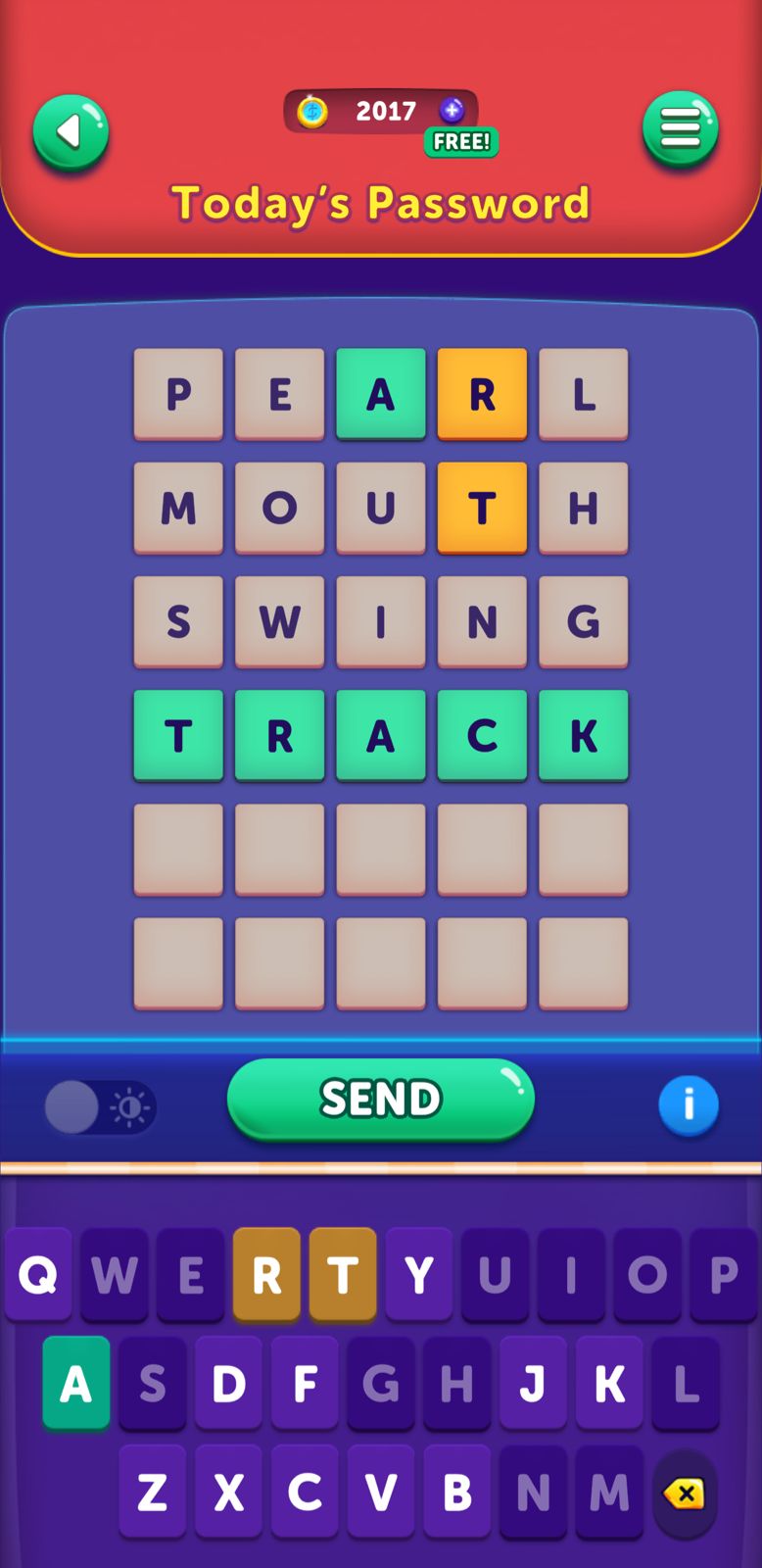Screen dimensions: 762x1568
Task: Toggle the brightness theme switch
Action: (x=99, y=1107)
